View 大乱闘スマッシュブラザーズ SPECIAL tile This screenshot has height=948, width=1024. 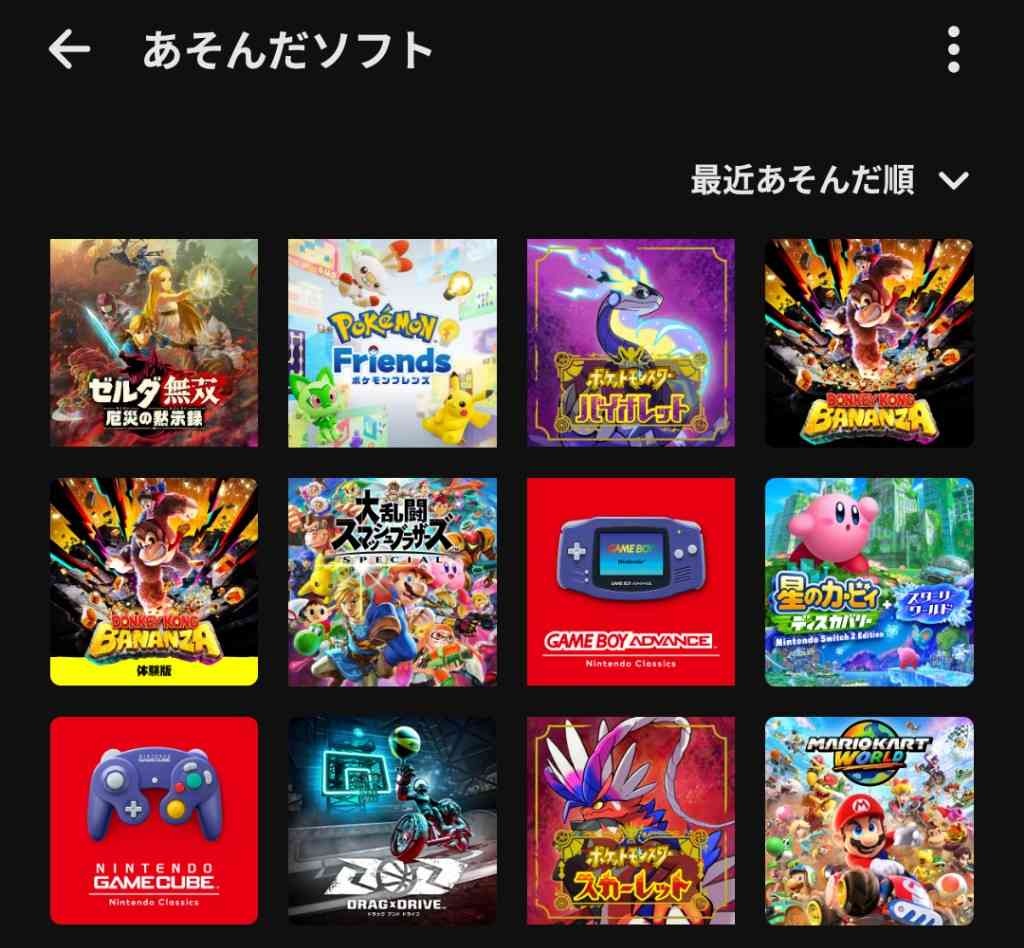point(392,582)
